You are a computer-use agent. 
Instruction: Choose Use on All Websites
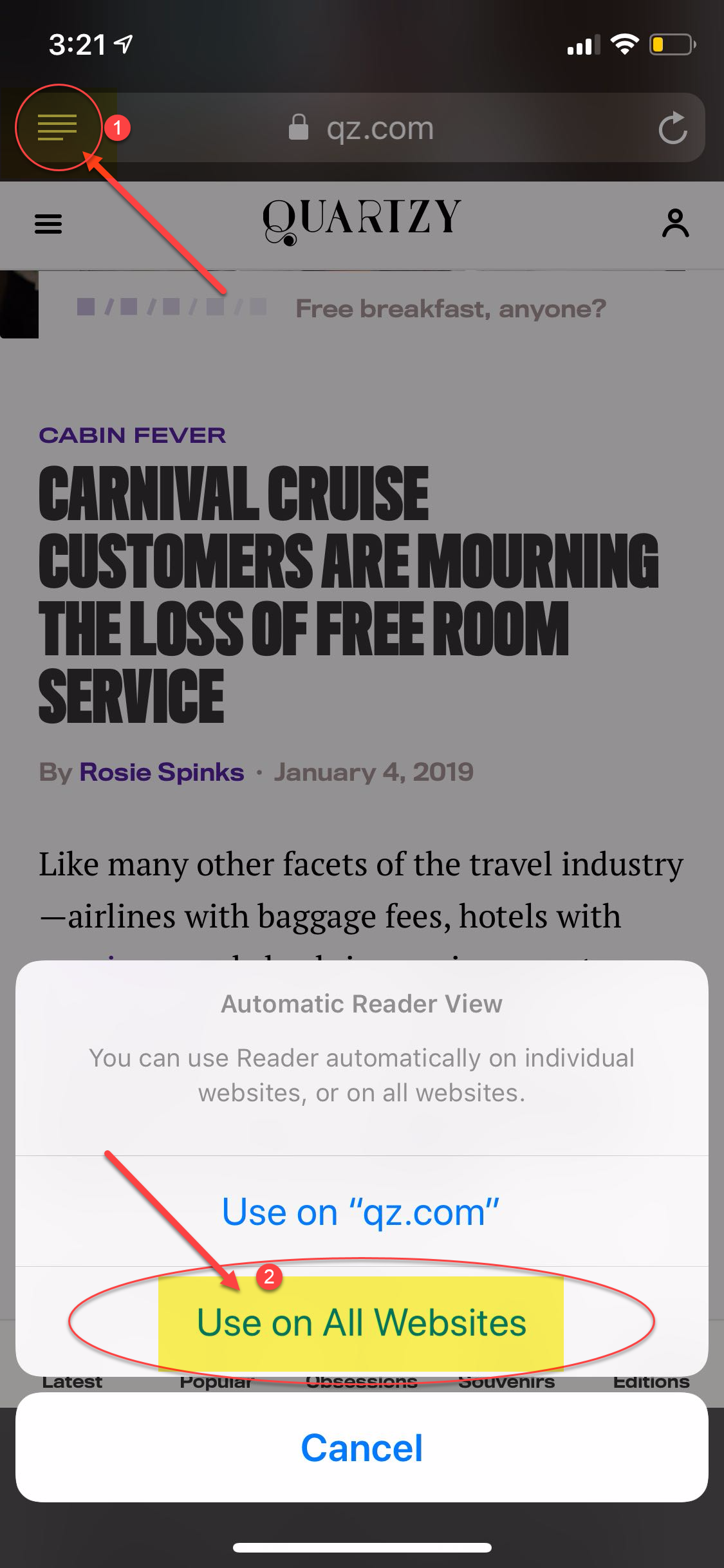coord(361,1323)
